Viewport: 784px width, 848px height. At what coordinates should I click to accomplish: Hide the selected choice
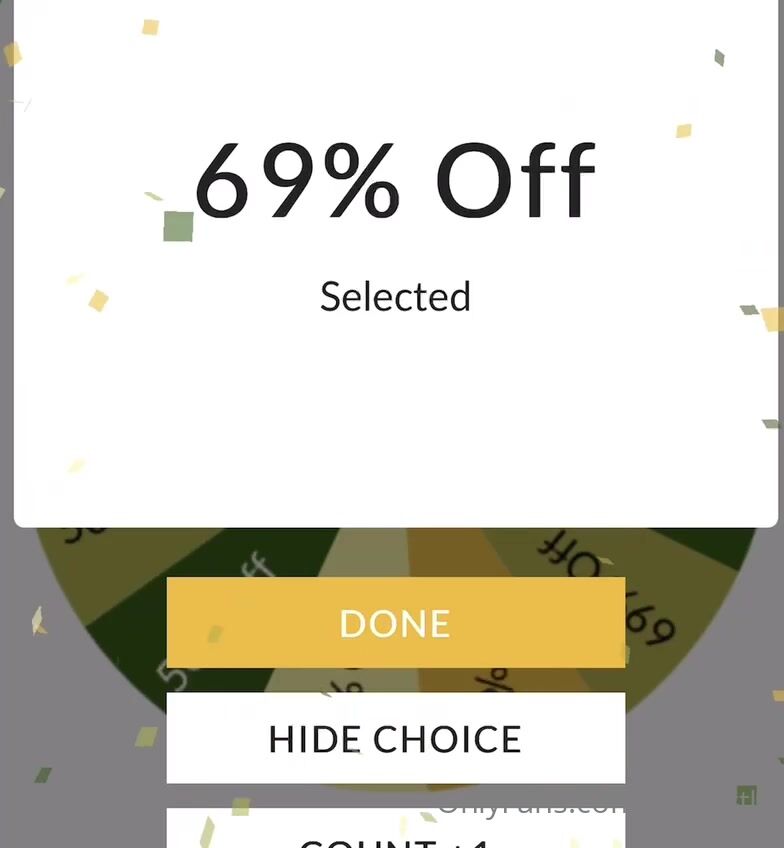pyautogui.click(x=395, y=738)
